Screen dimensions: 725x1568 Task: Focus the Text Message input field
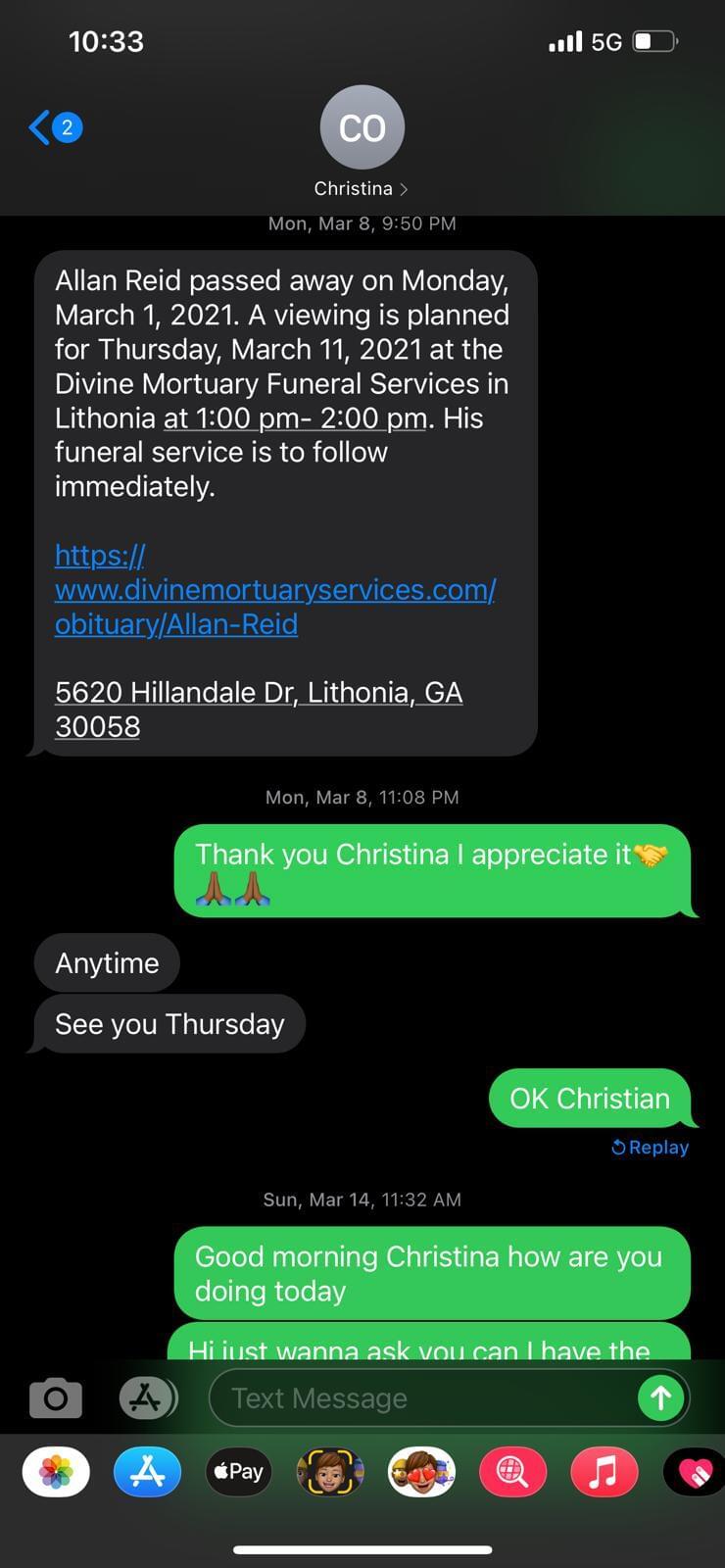pos(421,1397)
